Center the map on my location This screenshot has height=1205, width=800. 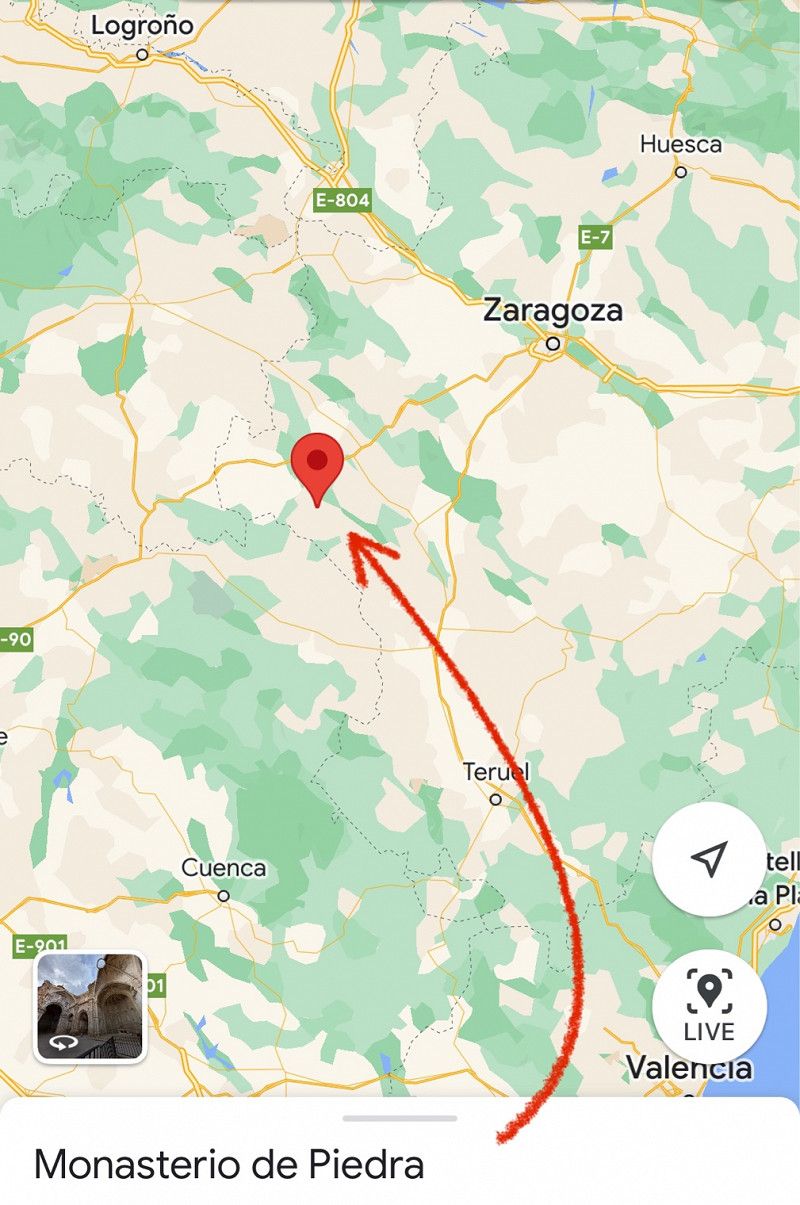tap(709, 858)
